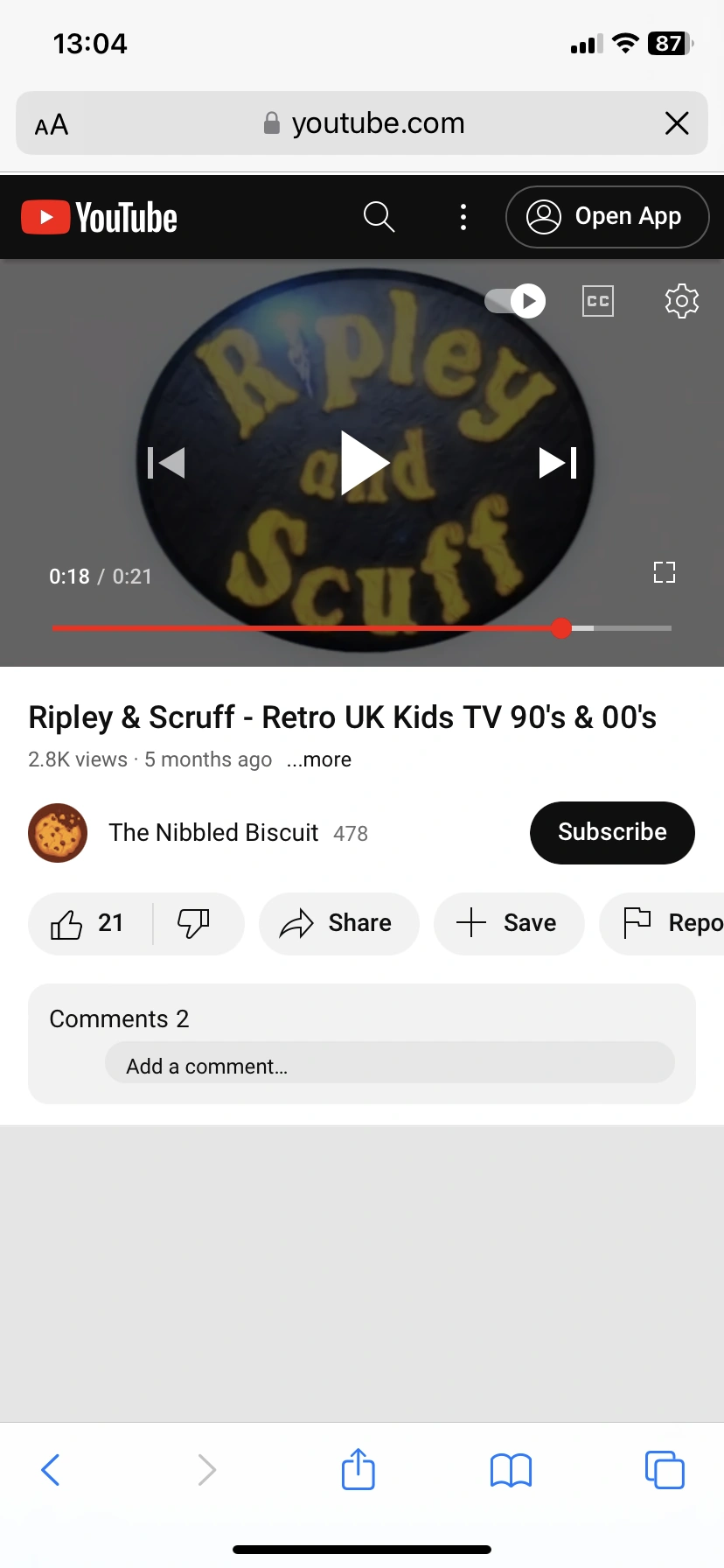The height and width of the screenshot is (1568, 724).
Task: Open the three-dot options menu
Action: [463, 216]
